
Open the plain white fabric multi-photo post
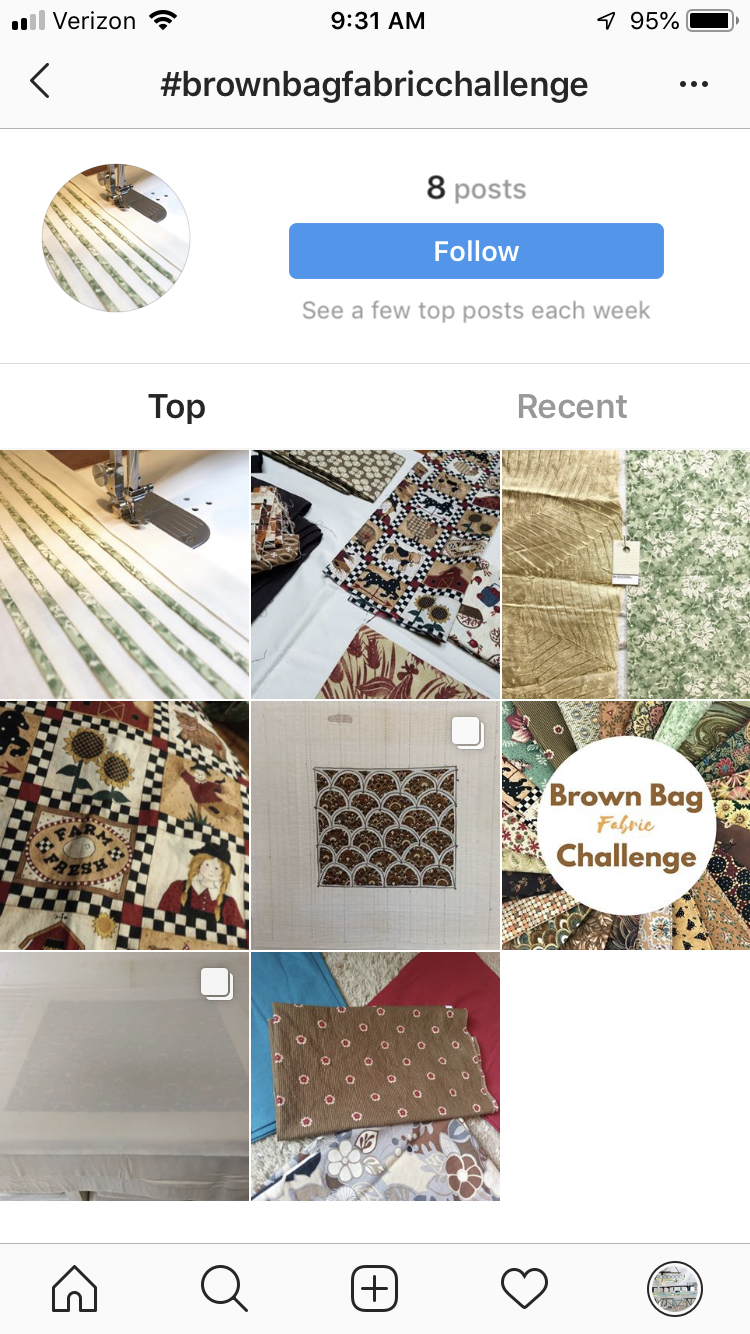click(x=124, y=1076)
